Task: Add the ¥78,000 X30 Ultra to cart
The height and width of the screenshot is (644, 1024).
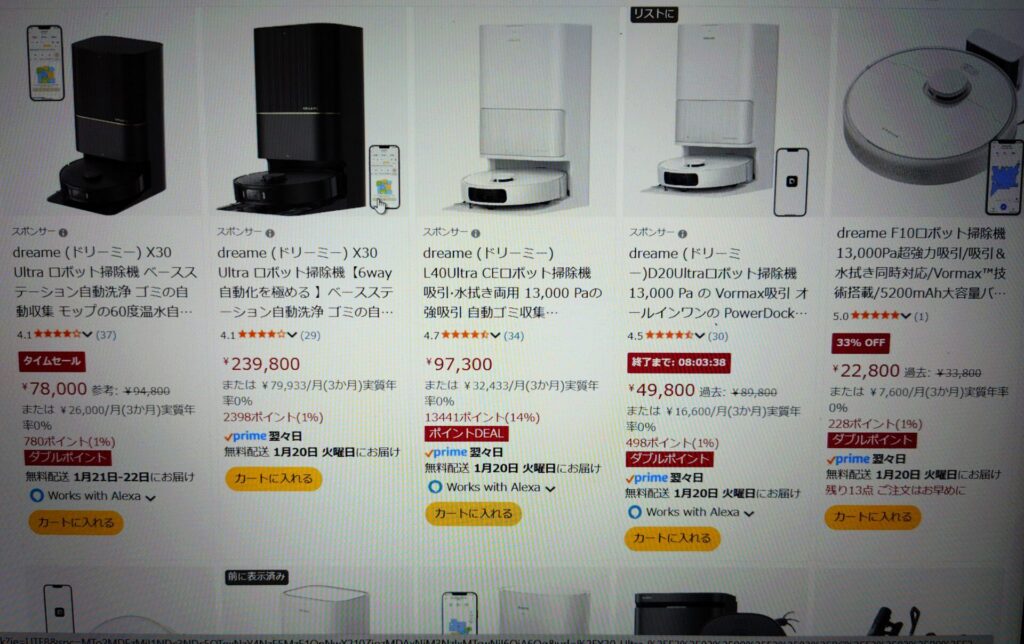Action: pyautogui.click(x=75, y=522)
